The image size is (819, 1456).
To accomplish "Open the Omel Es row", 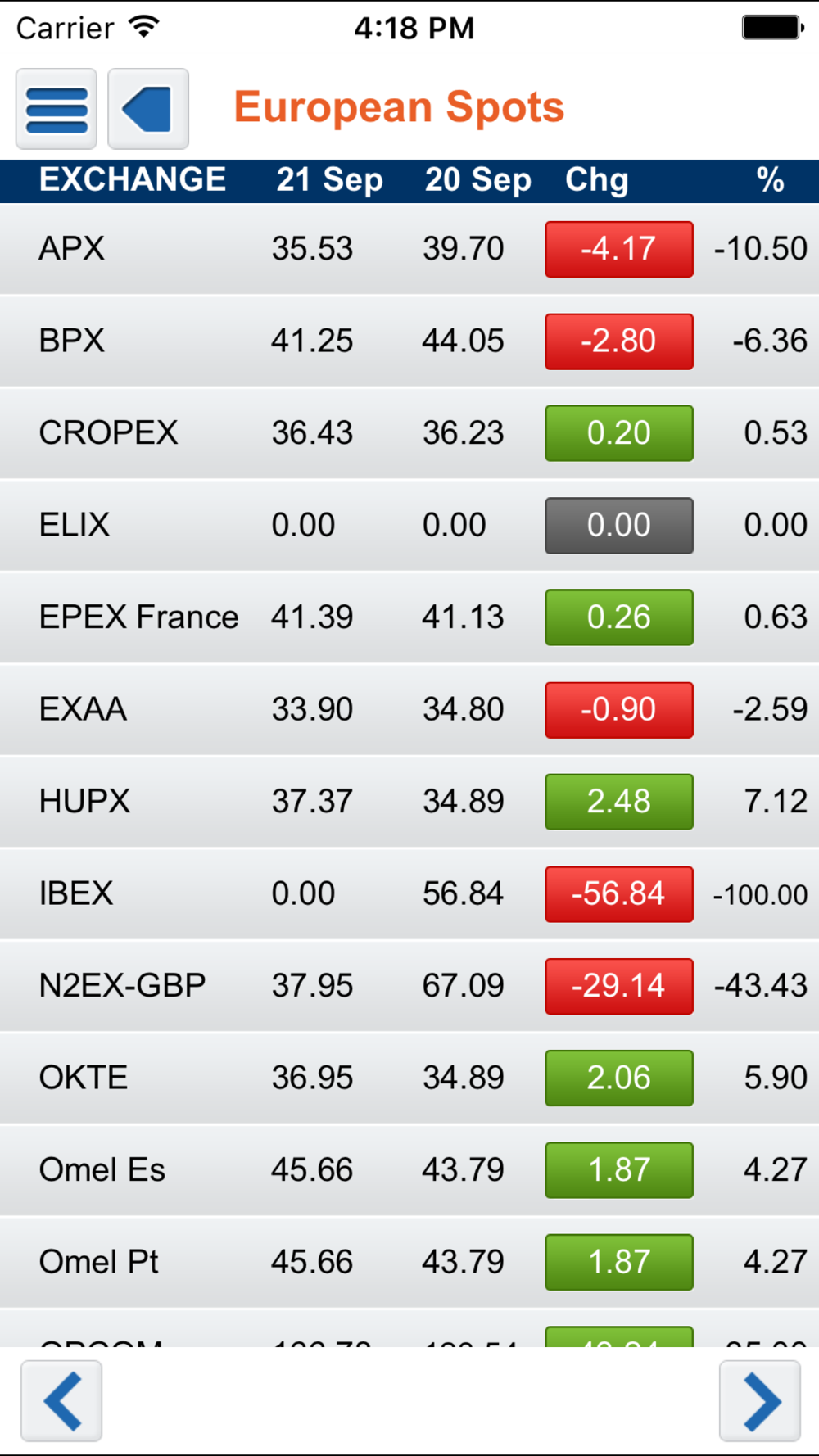I will [x=409, y=1170].
